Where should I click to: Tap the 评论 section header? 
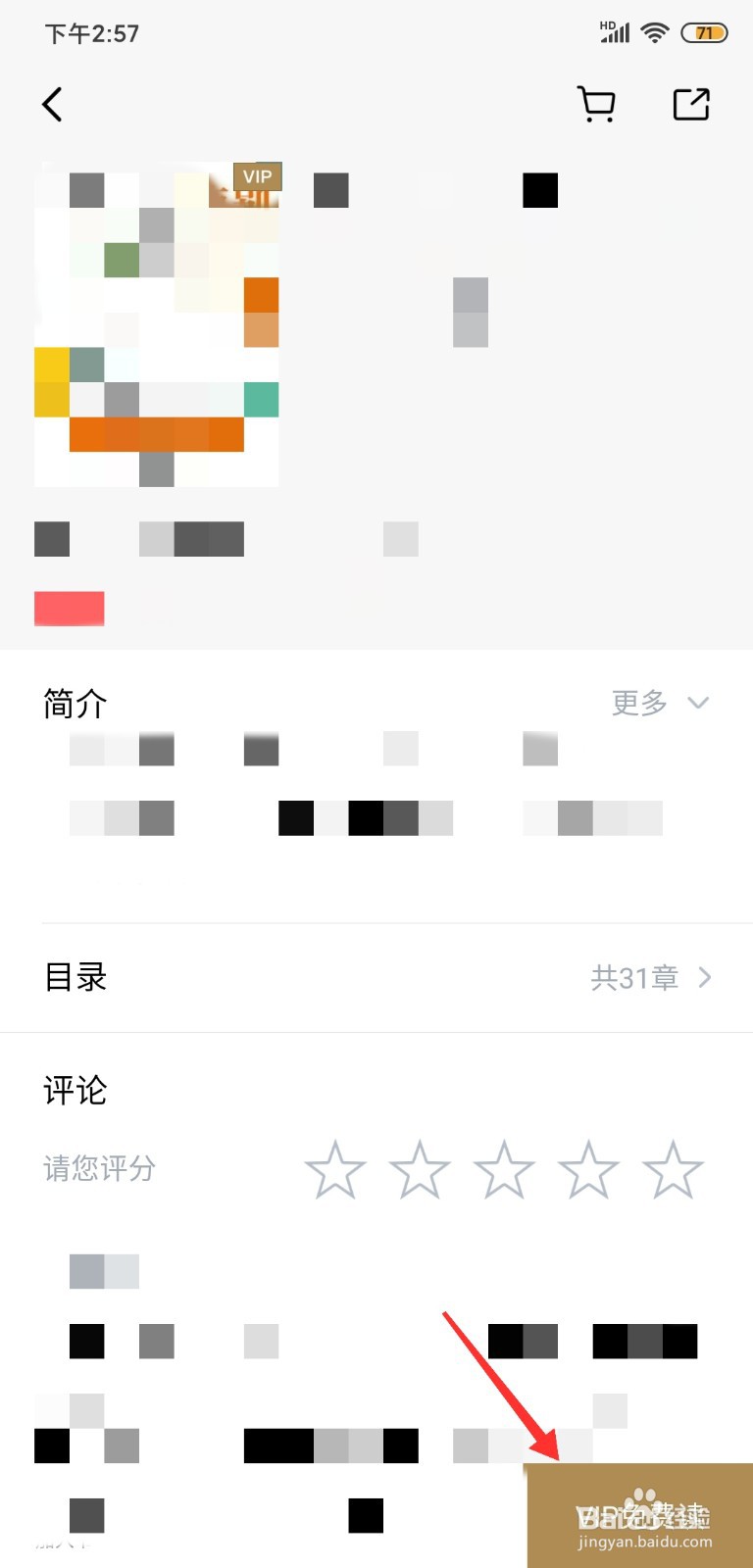click(x=75, y=1091)
